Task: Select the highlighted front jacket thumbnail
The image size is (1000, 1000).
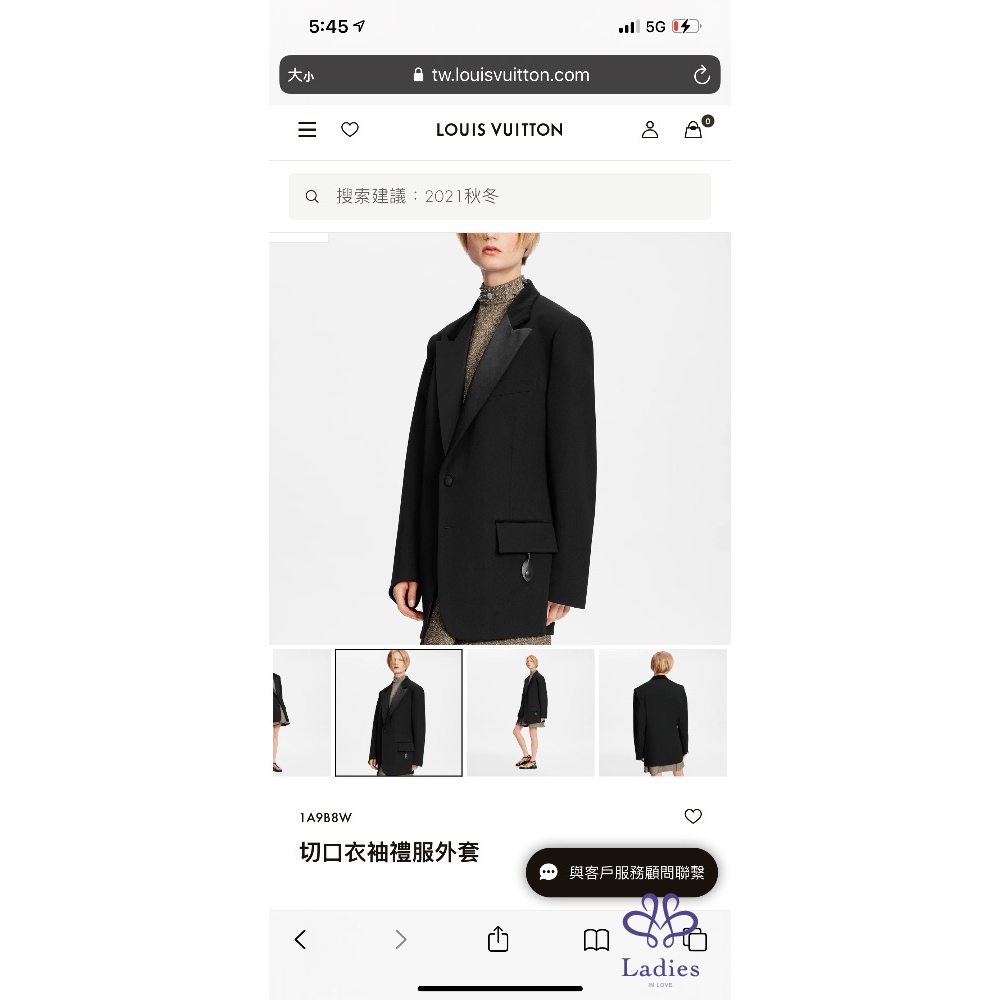Action: click(x=398, y=712)
